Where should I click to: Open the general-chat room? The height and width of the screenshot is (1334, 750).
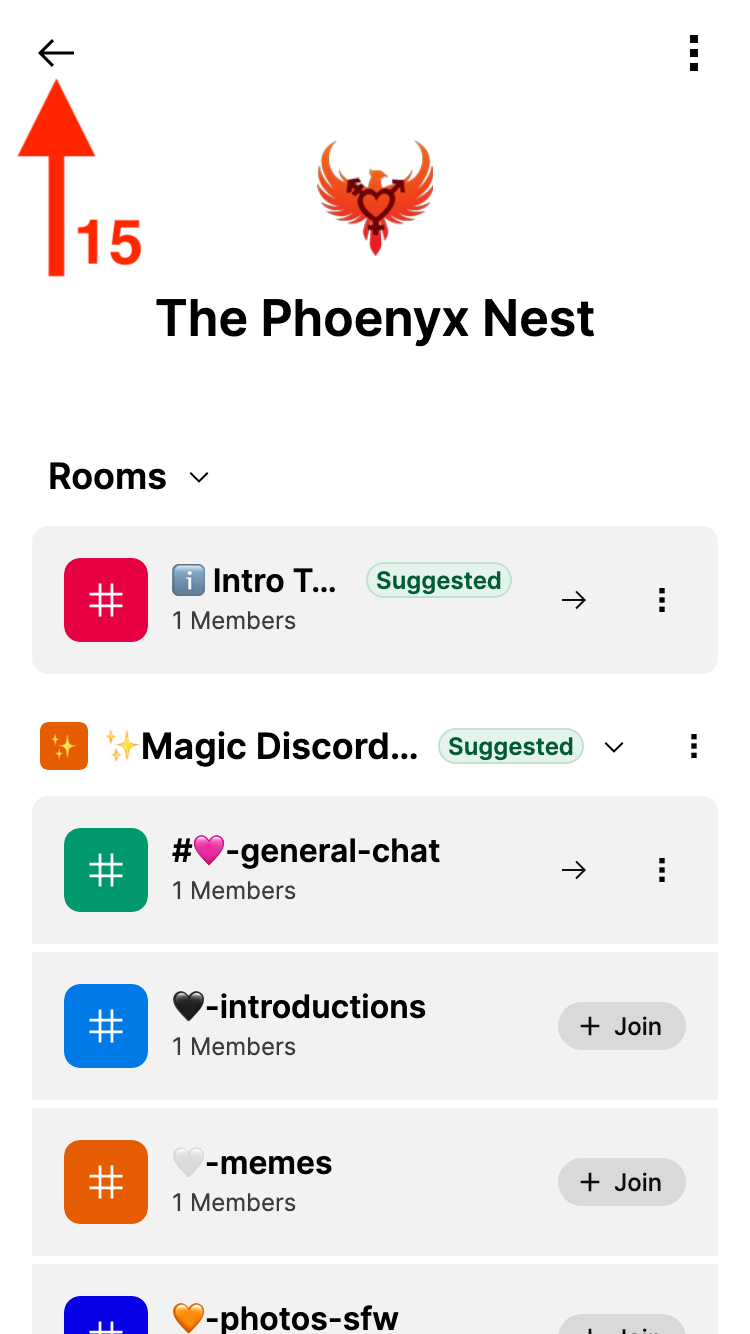[573, 870]
